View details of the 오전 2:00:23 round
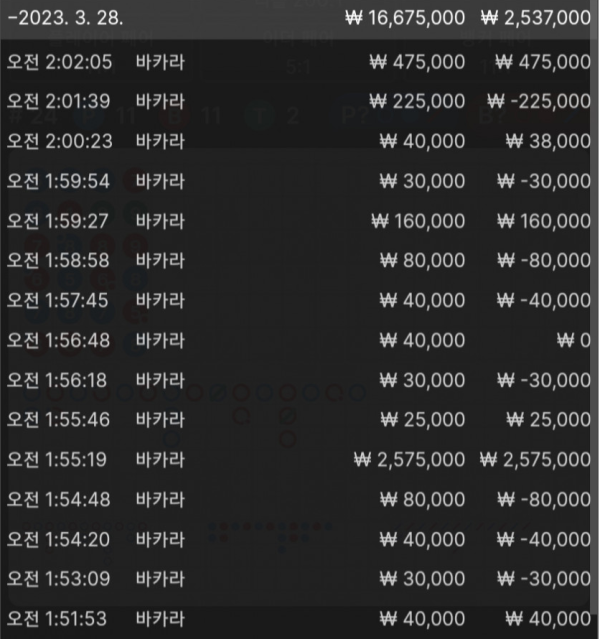The width and height of the screenshot is (600, 639). click(x=299, y=141)
